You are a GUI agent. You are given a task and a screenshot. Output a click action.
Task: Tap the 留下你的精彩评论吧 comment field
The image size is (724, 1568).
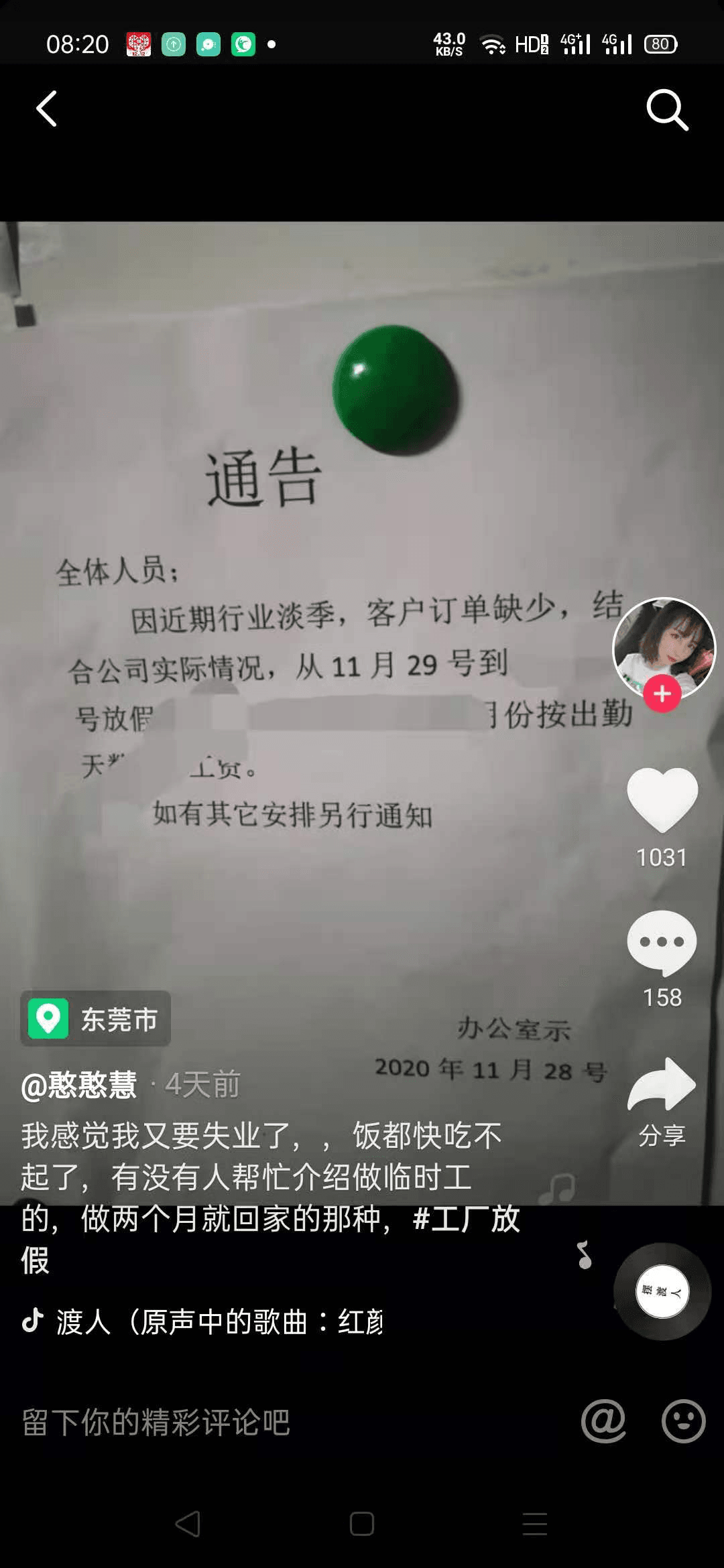[268, 1422]
